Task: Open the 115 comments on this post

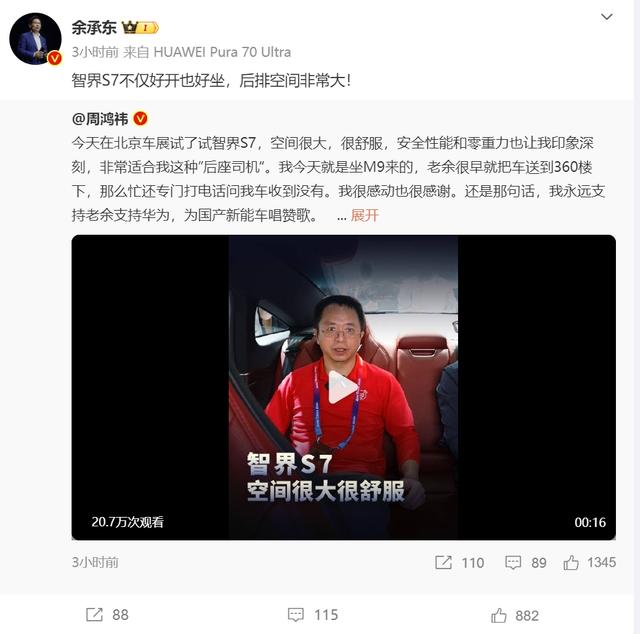Action: click(313, 615)
